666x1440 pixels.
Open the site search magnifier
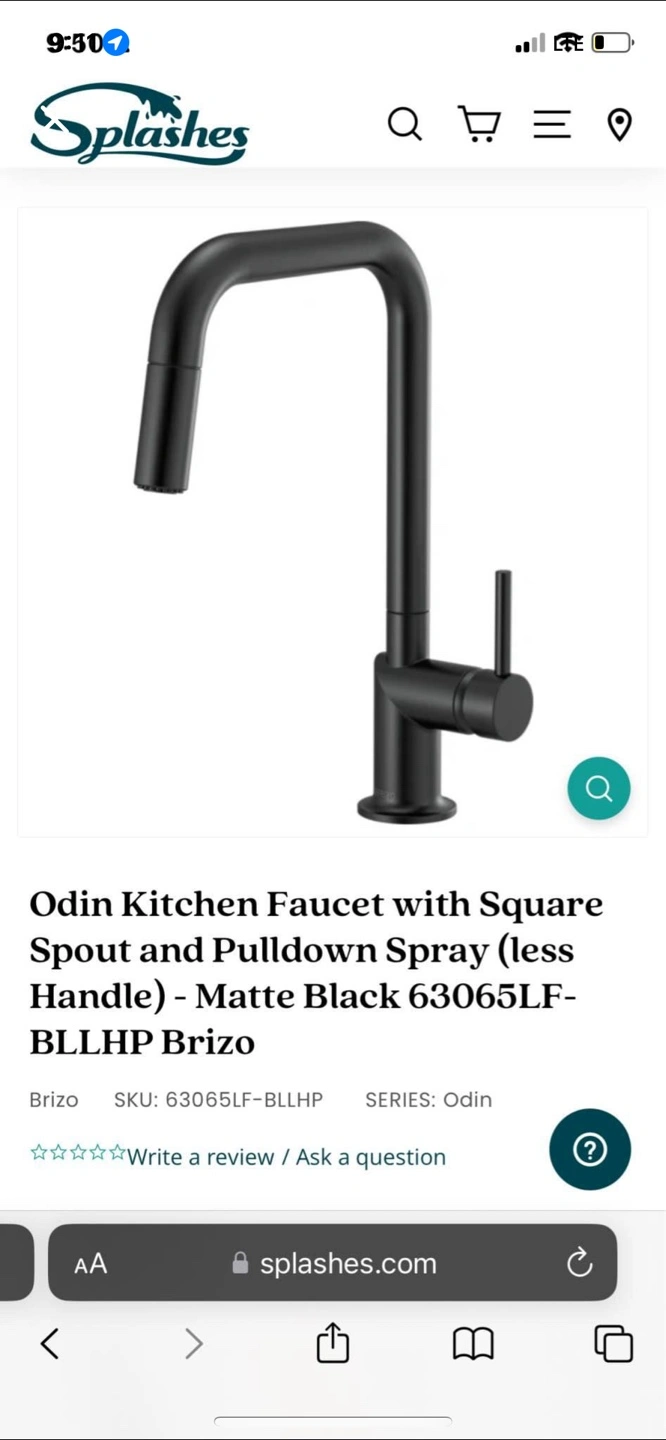pyautogui.click(x=405, y=125)
